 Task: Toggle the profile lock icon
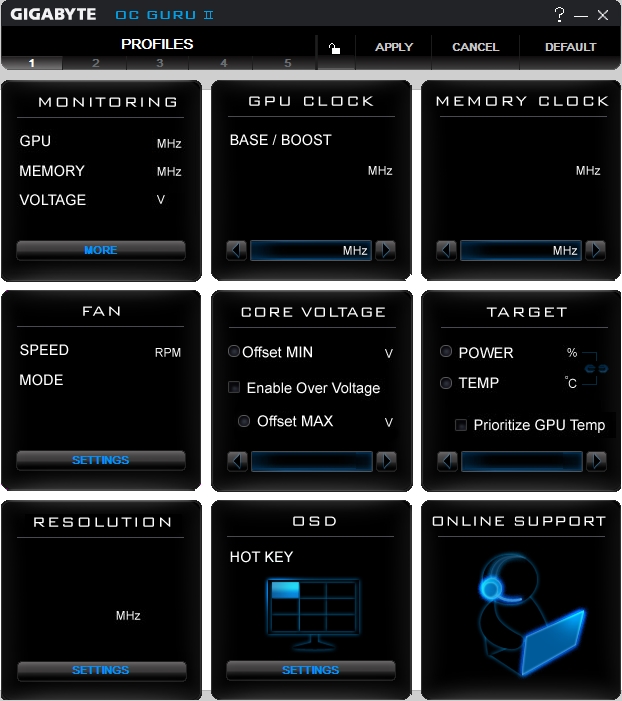pyautogui.click(x=335, y=48)
